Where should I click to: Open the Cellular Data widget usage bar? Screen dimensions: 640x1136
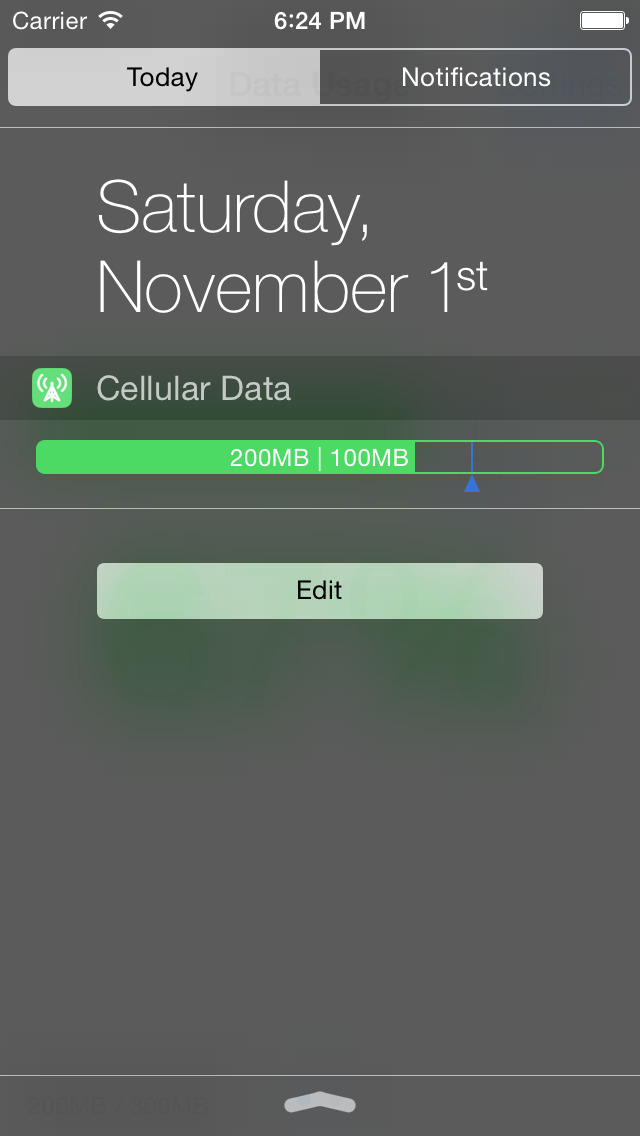coord(320,458)
